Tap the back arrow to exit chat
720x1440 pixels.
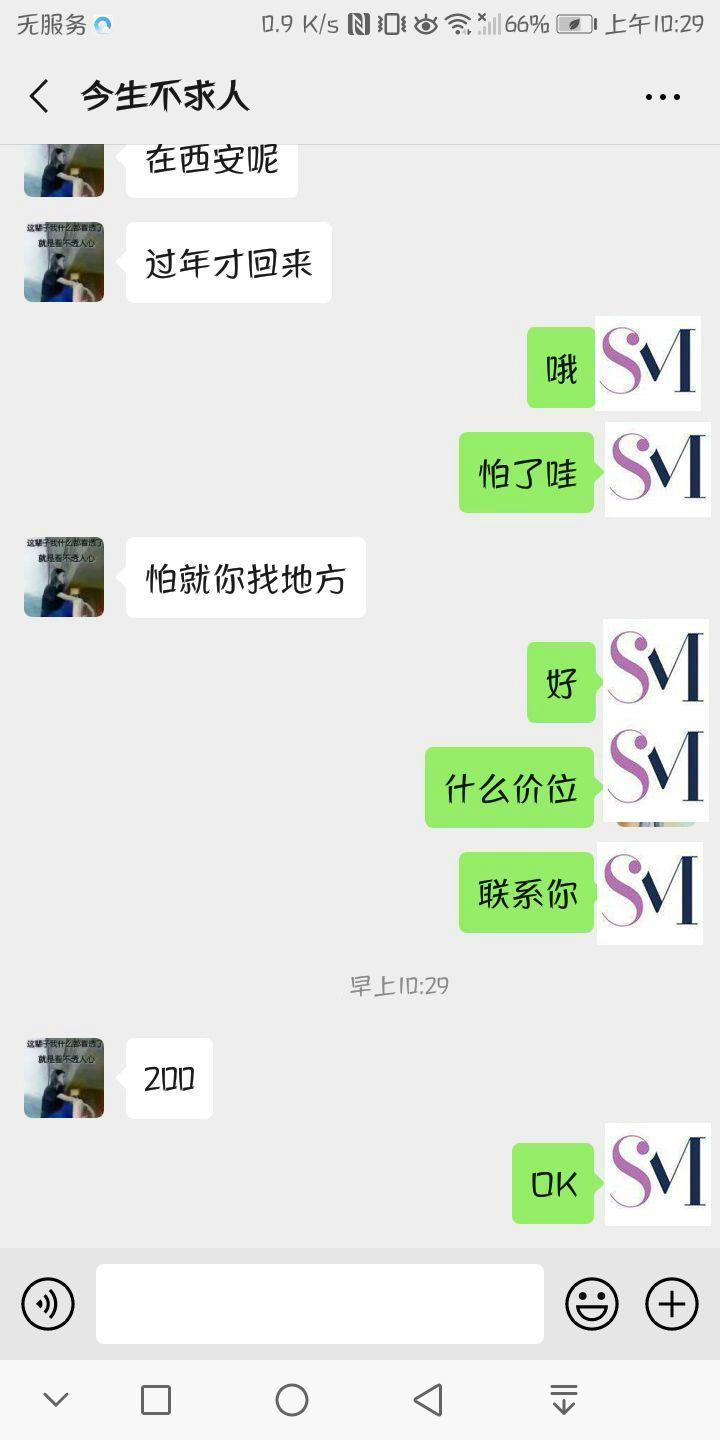(37, 95)
